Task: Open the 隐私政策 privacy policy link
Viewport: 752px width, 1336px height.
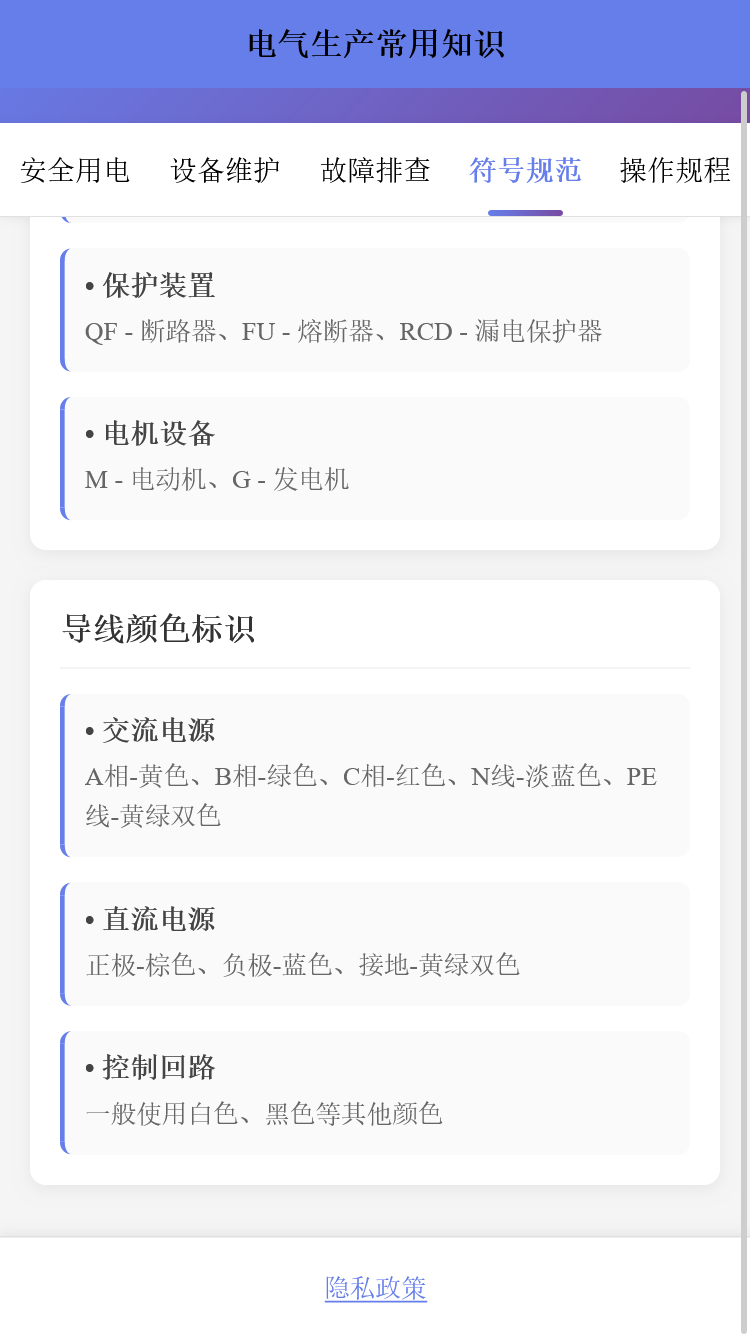Action: [x=375, y=1290]
